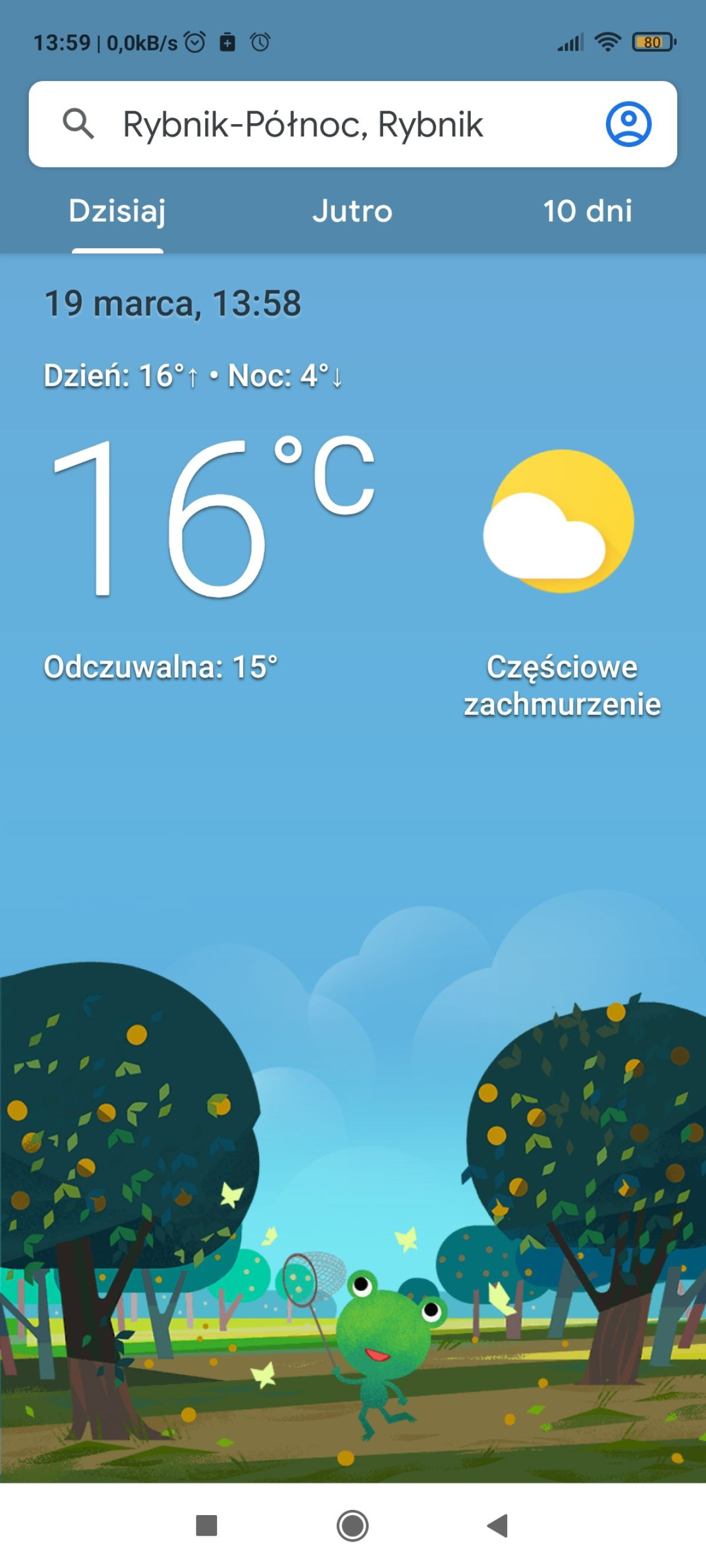Open the 10 dni forecast tab

[x=587, y=211]
